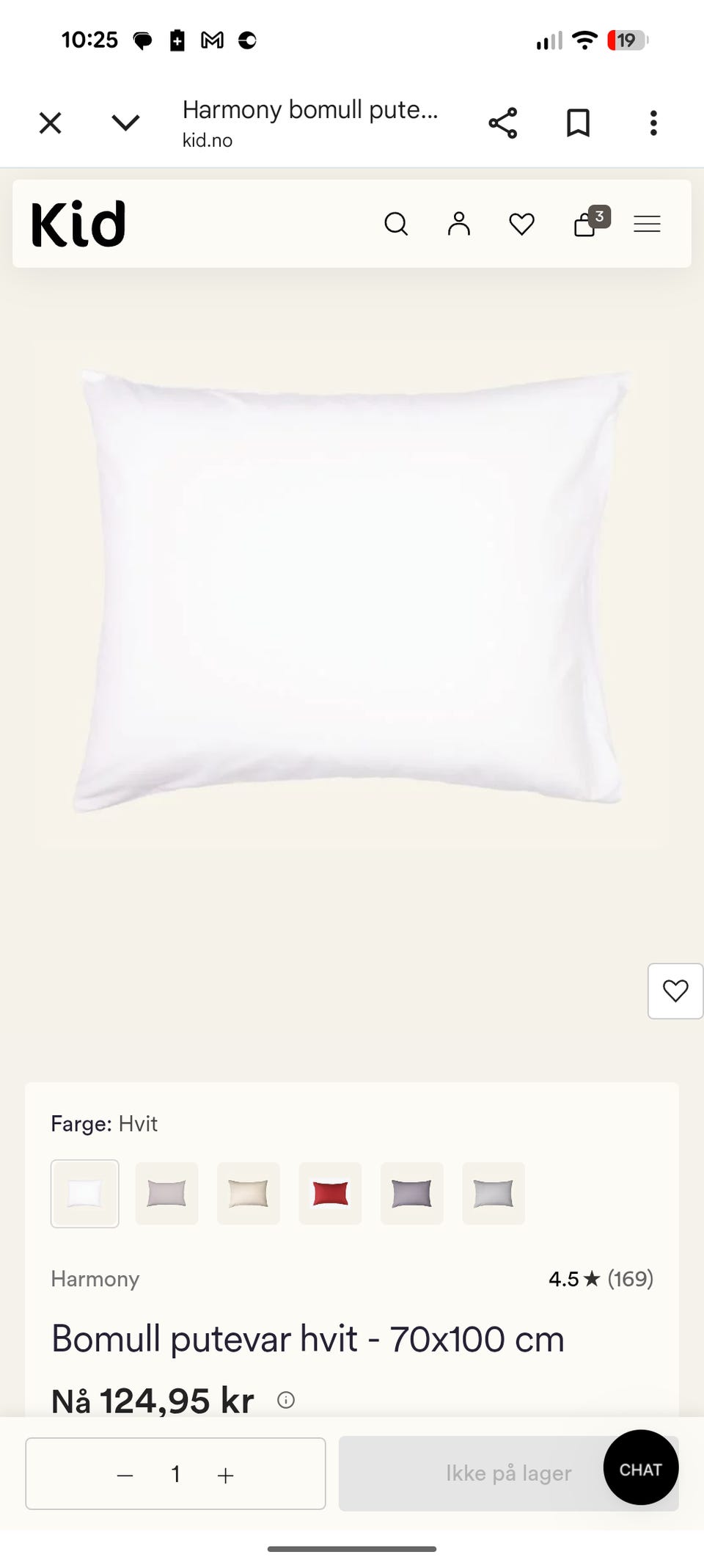Open the account profile icon
This screenshot has height=1568, width=704.
459,224
